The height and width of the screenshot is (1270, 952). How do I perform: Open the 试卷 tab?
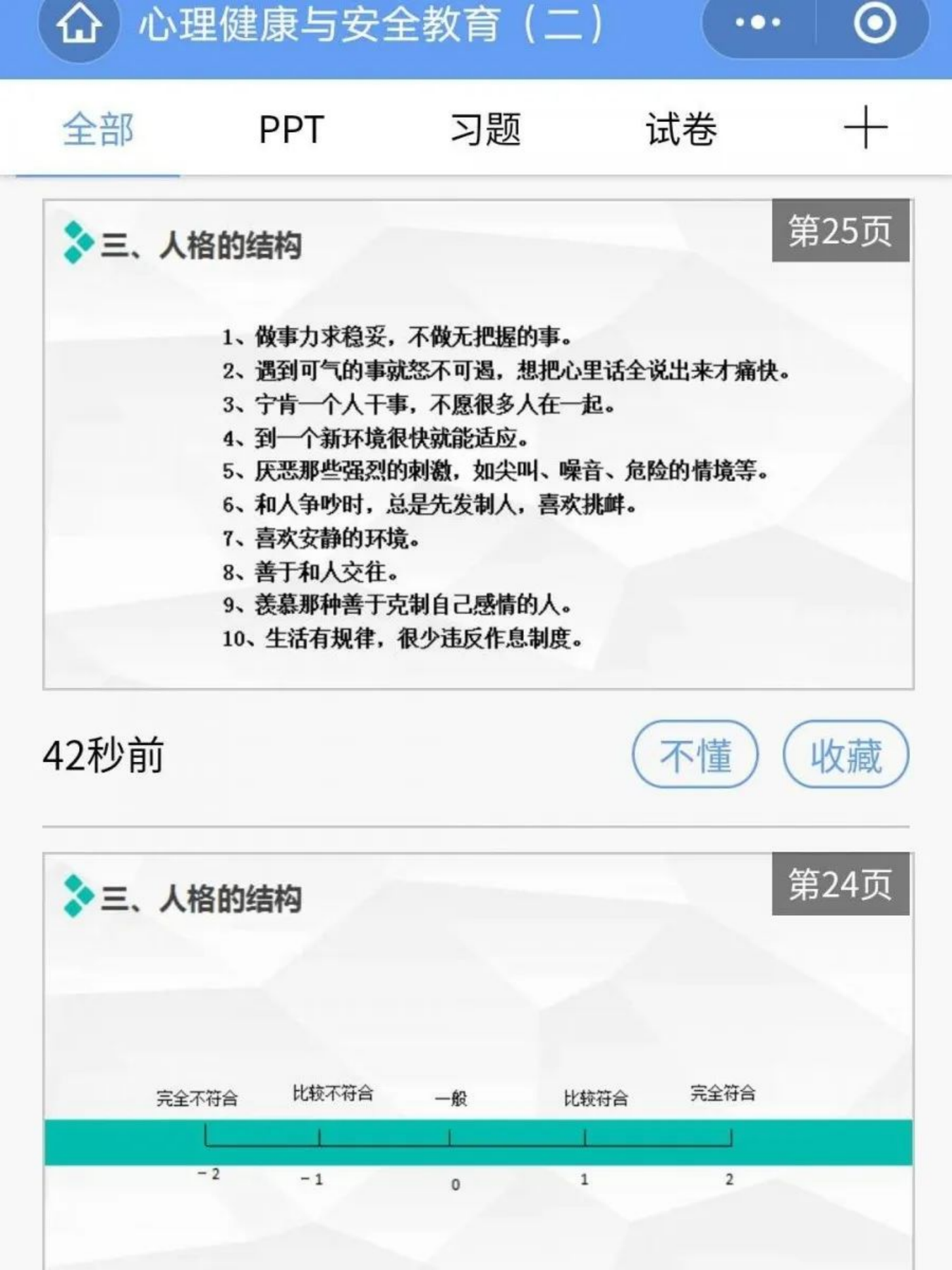pyautogui.click(x=681, y=130)
